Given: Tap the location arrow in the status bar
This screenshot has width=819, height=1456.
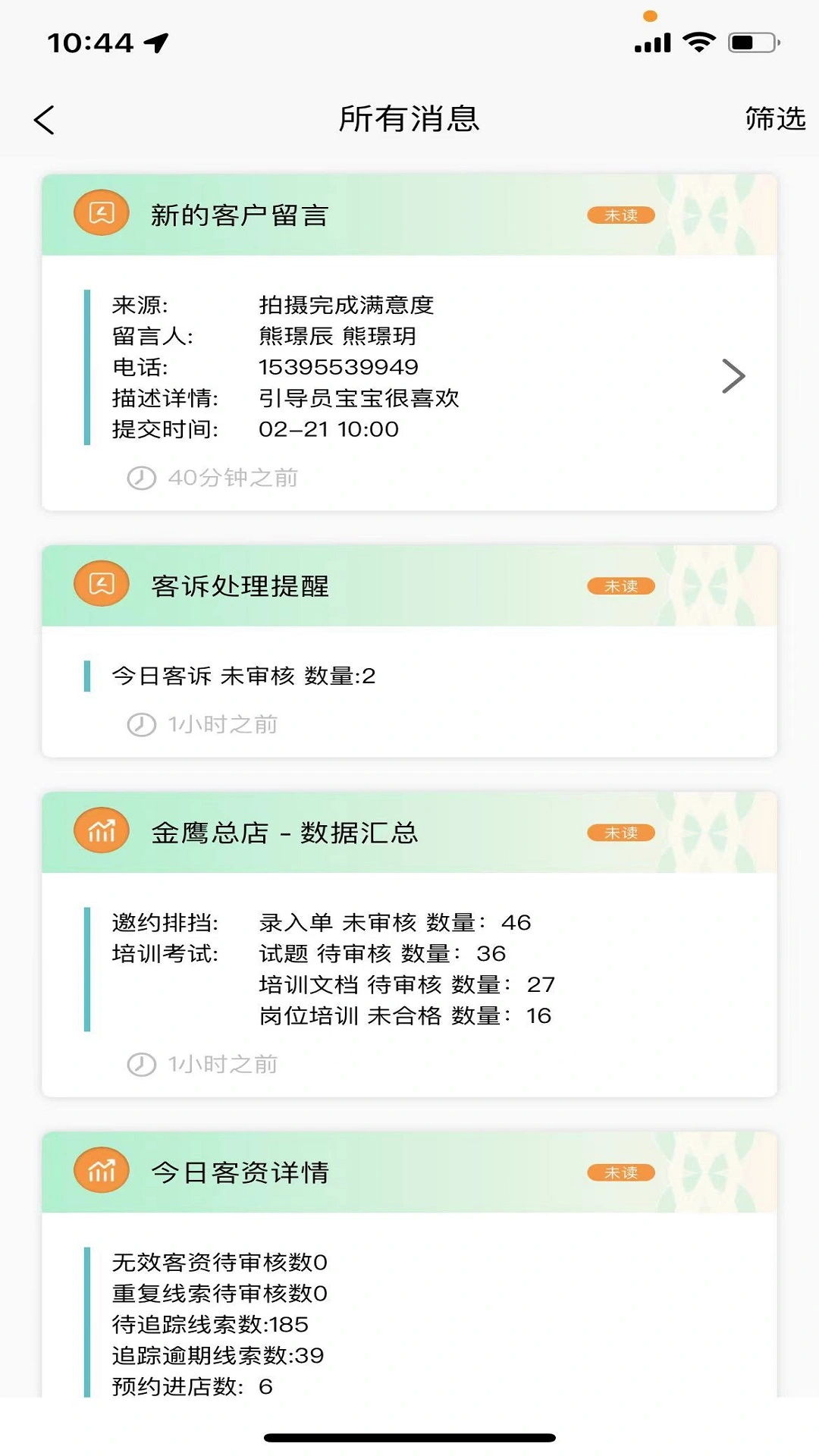Looking at the screenshot, I should tap(155, 43).
